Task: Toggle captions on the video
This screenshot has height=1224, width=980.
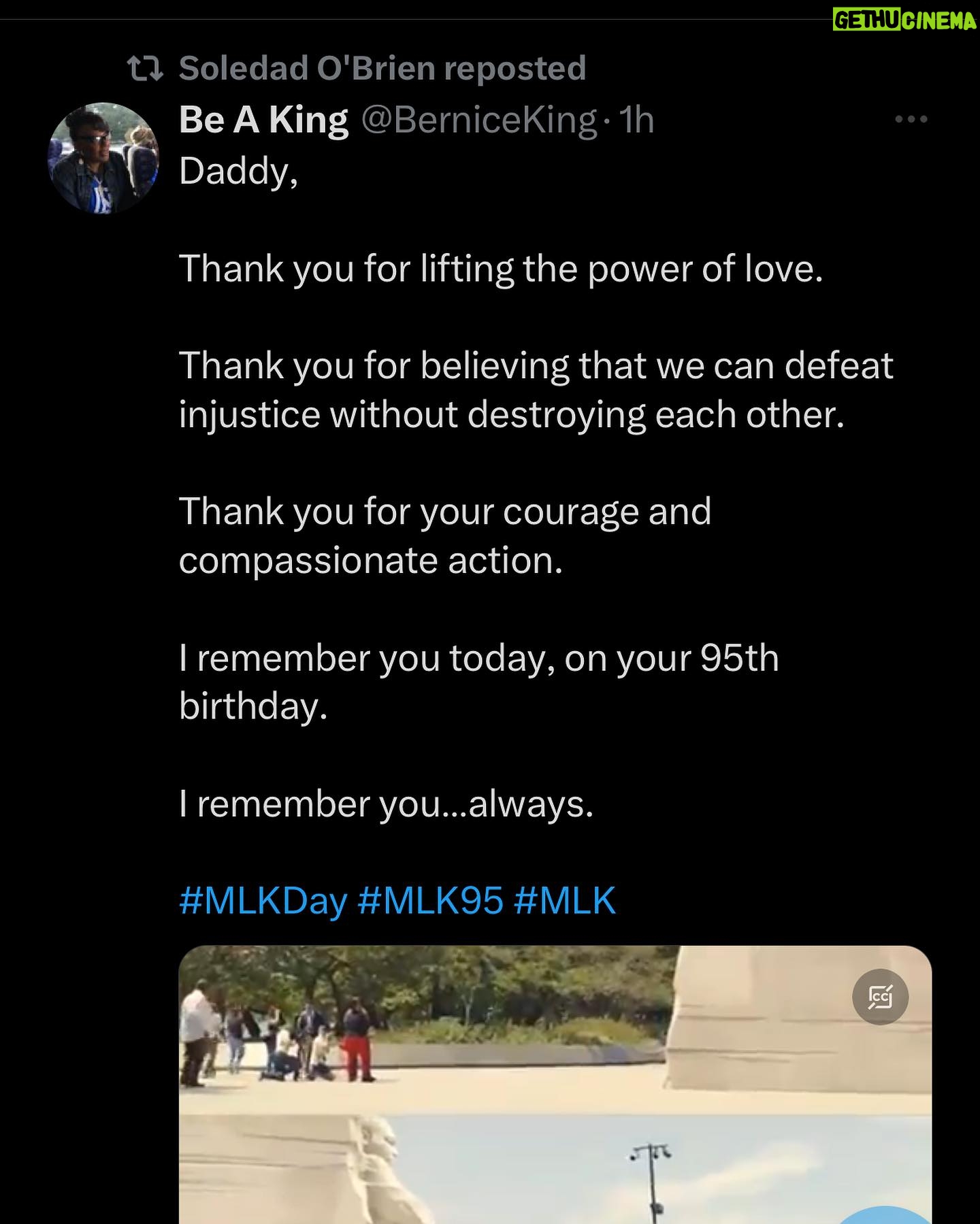Action: click(880, 997)
